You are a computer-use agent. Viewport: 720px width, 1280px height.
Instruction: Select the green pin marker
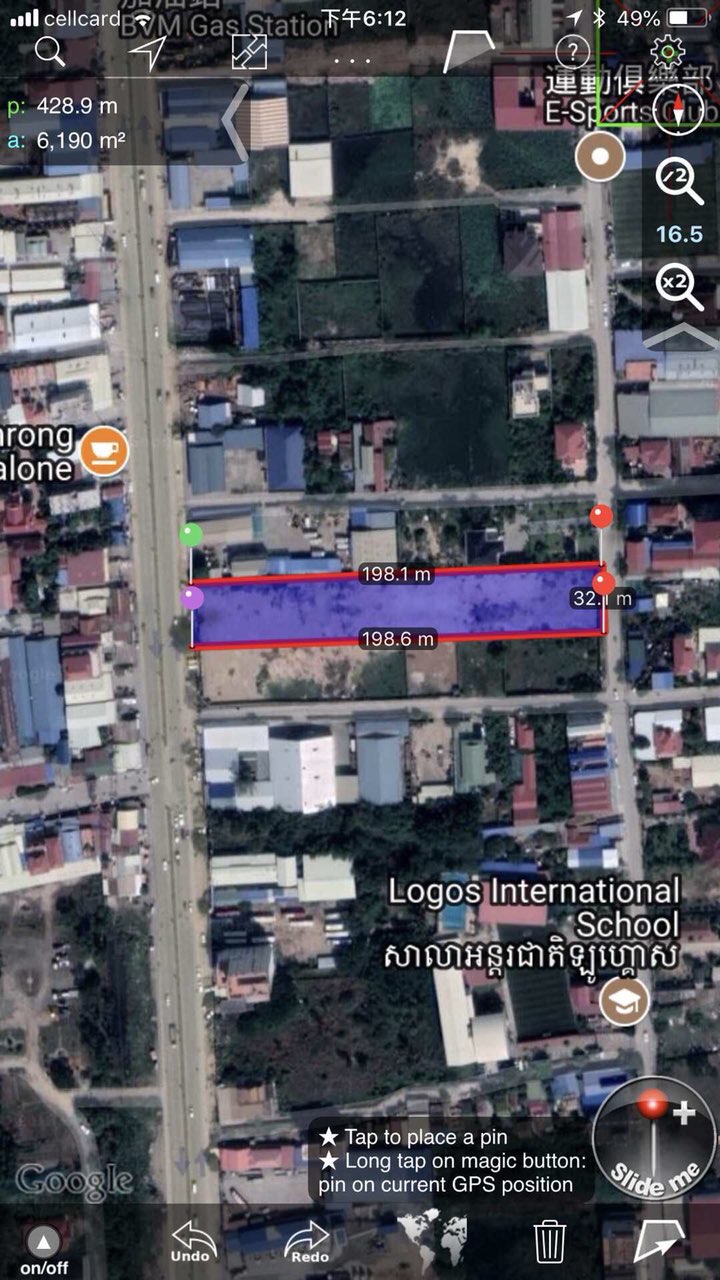point(192,534)
